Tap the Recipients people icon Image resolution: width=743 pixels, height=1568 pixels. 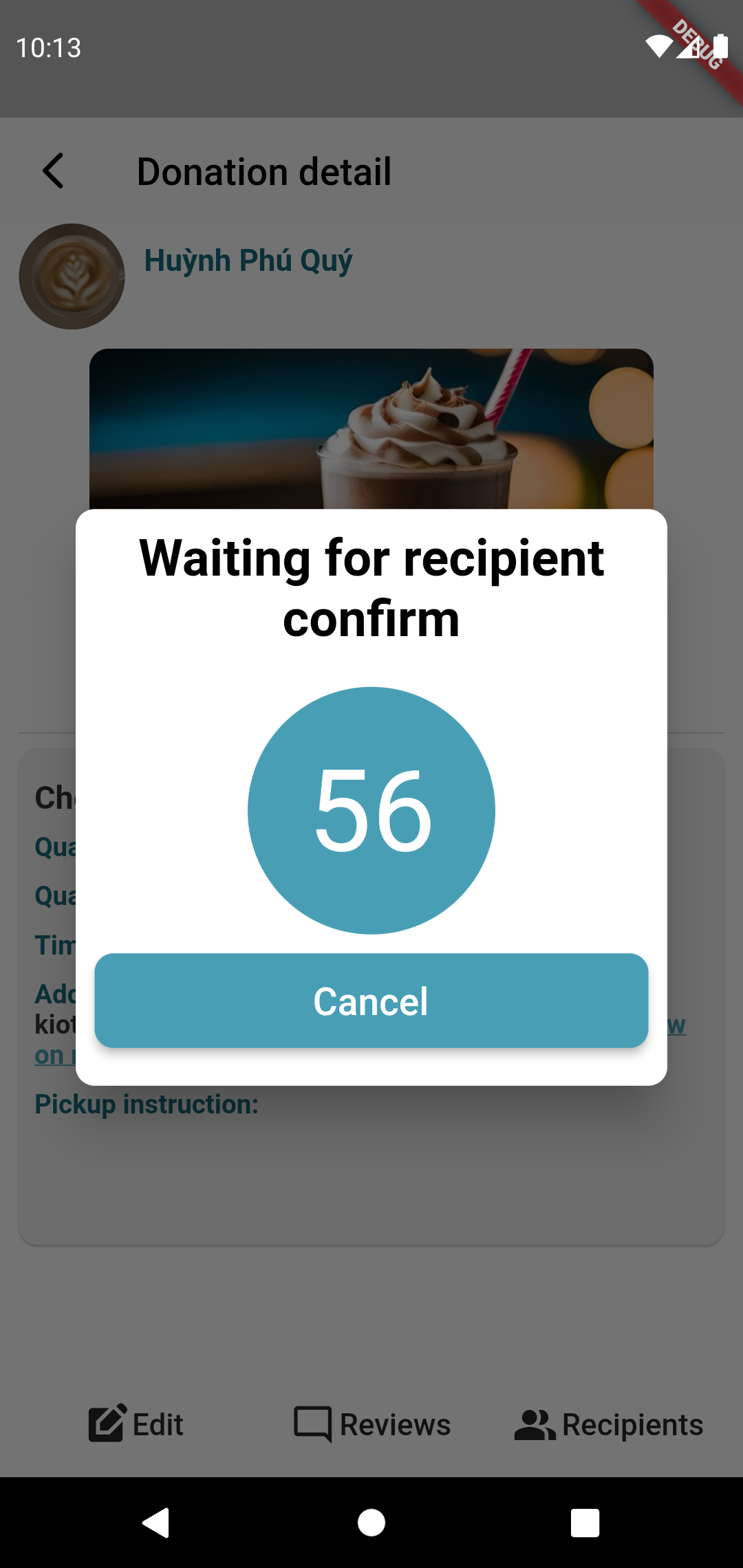tap(535, 1424)
